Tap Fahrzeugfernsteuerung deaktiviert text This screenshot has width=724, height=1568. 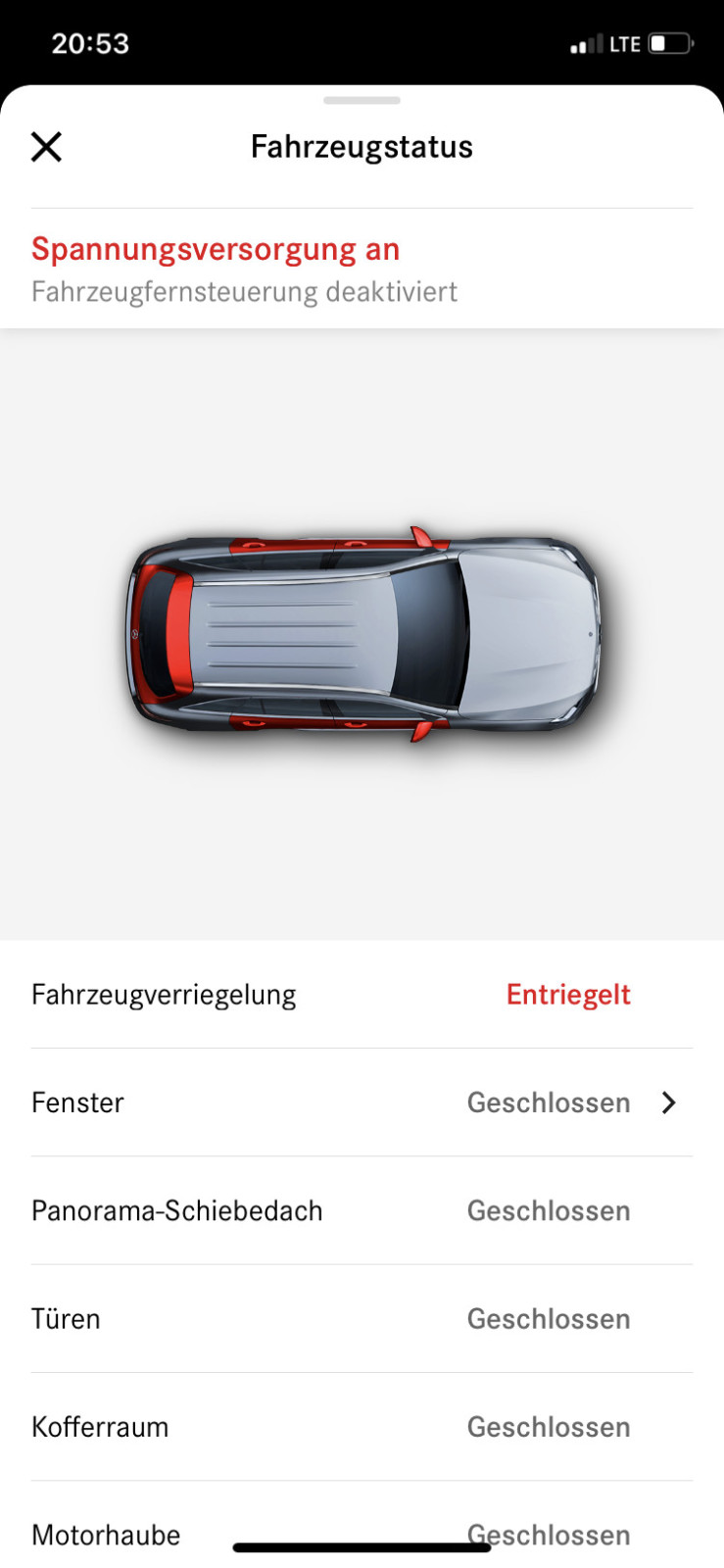[245, 291]
